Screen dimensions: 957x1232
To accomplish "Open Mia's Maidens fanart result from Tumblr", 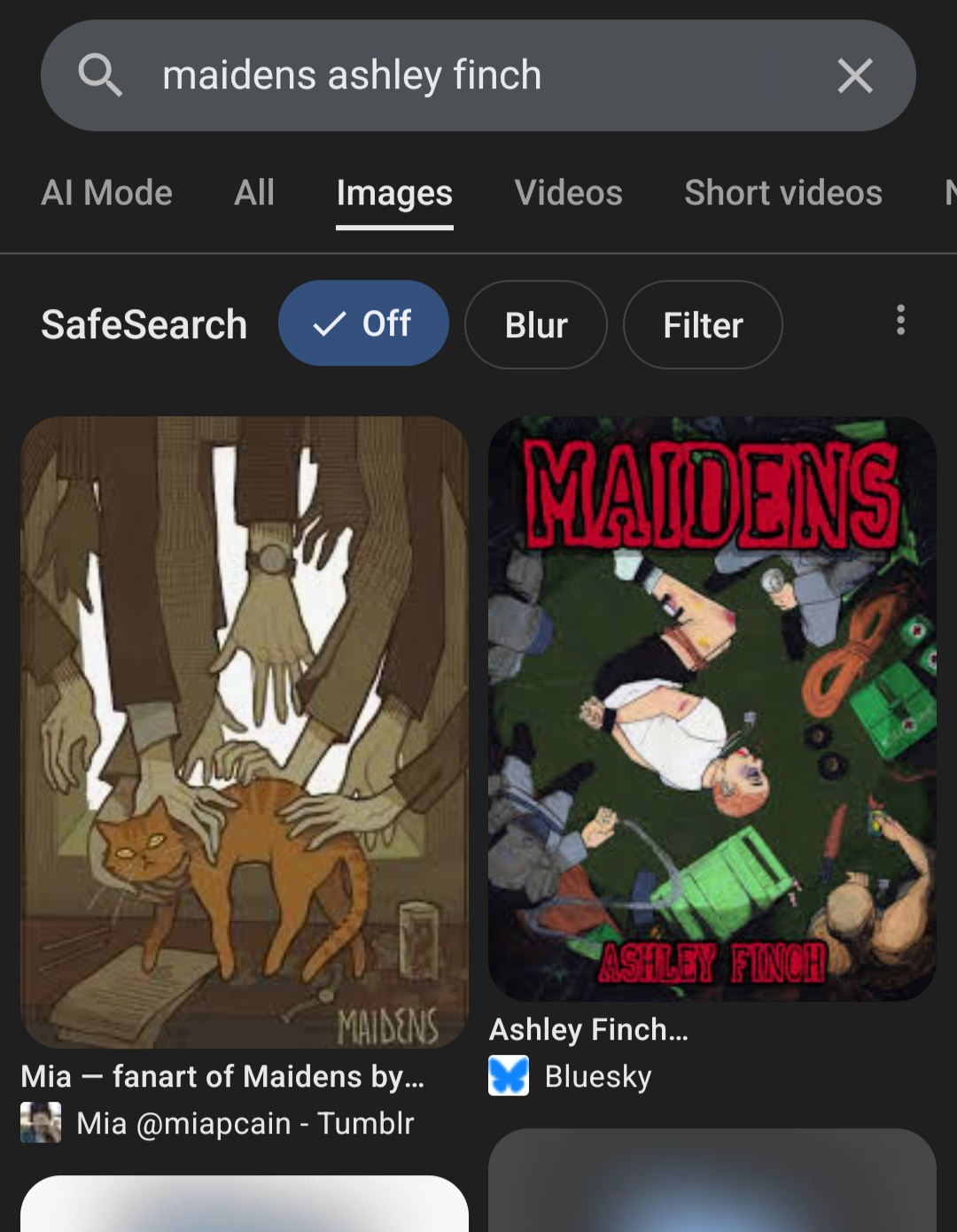I will click(x=245, y=732).
